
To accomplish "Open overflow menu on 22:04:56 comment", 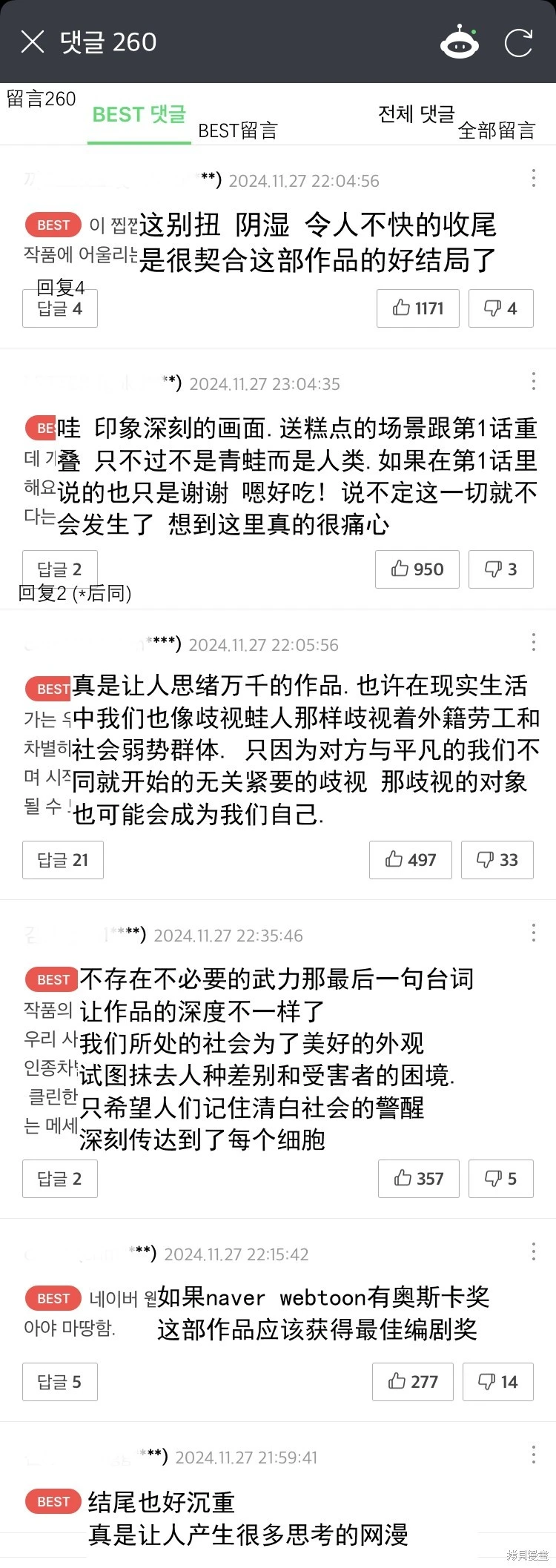I will point(534,178).
